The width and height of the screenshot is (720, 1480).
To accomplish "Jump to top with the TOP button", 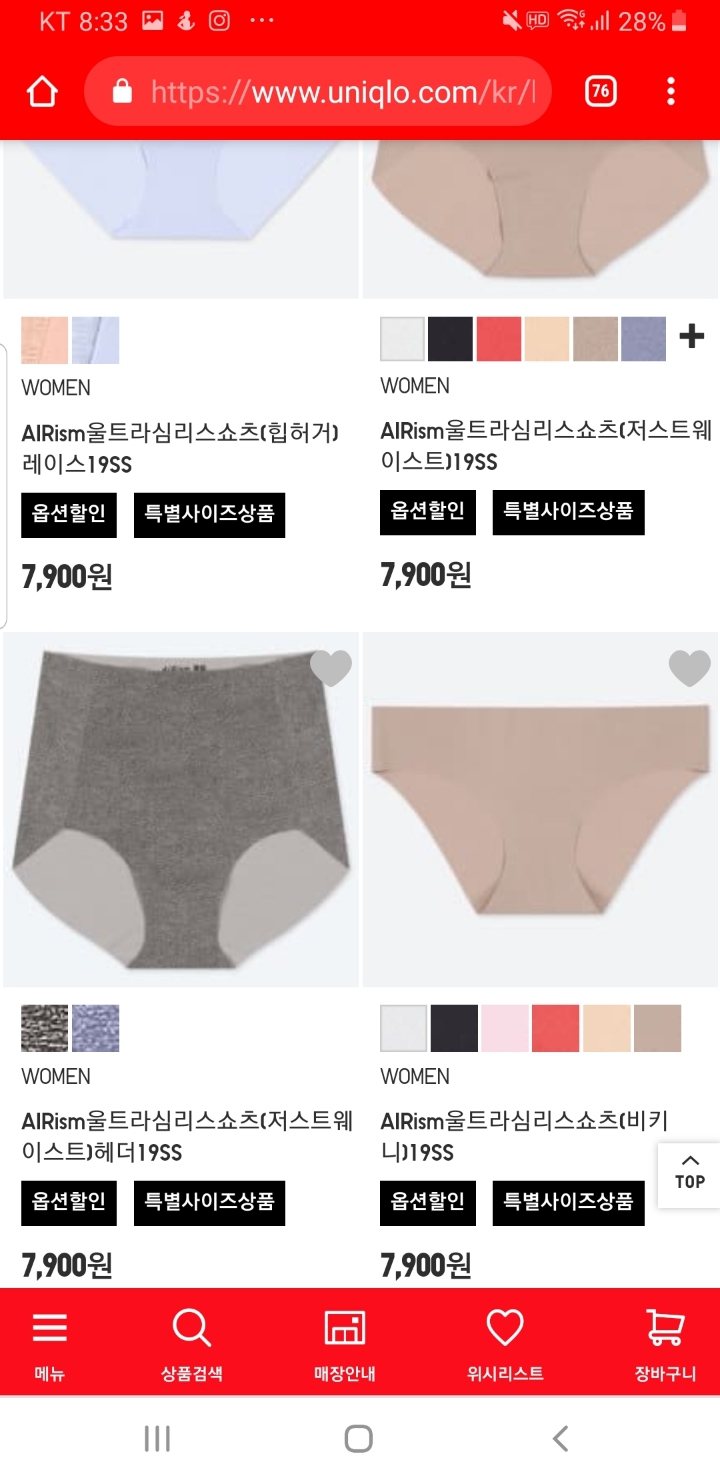I will (x=689, y=1172).
